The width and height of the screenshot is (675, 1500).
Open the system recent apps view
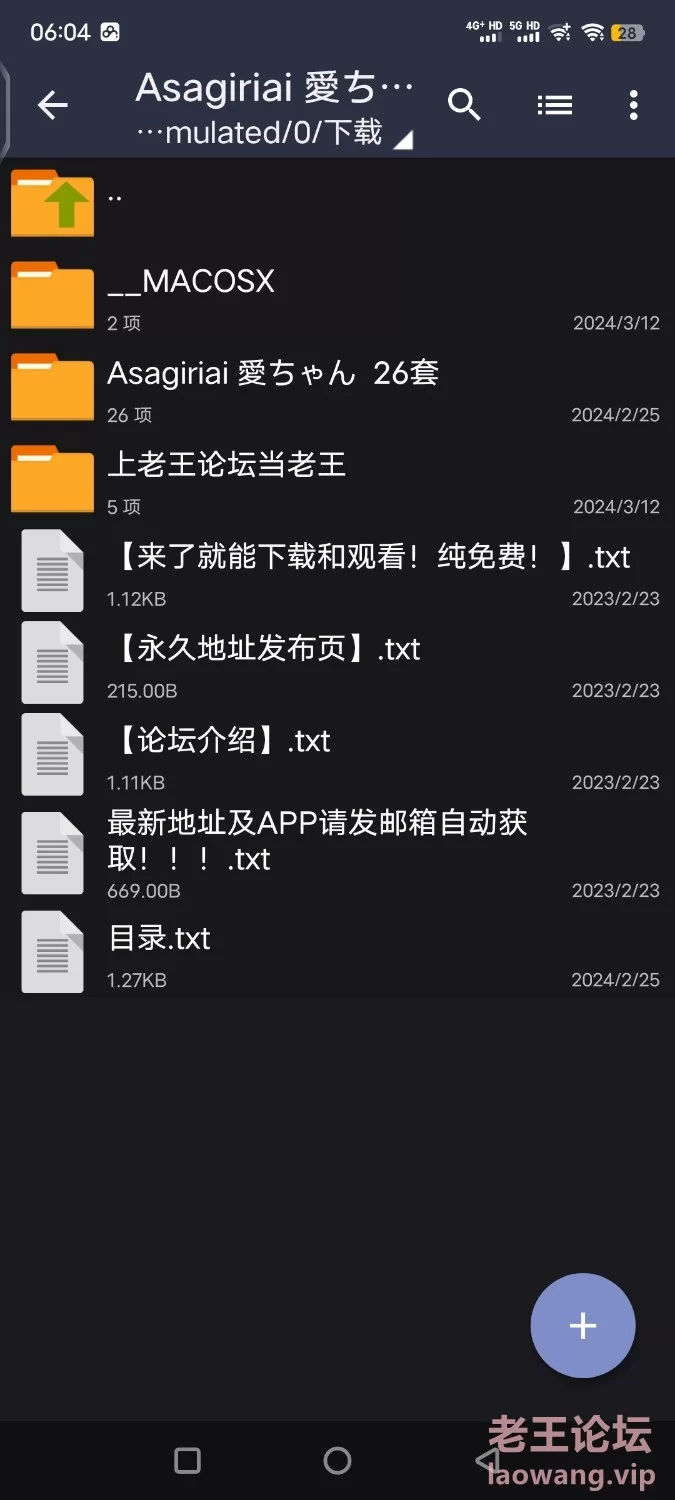pyautogui.click(x=187, y=1460)
